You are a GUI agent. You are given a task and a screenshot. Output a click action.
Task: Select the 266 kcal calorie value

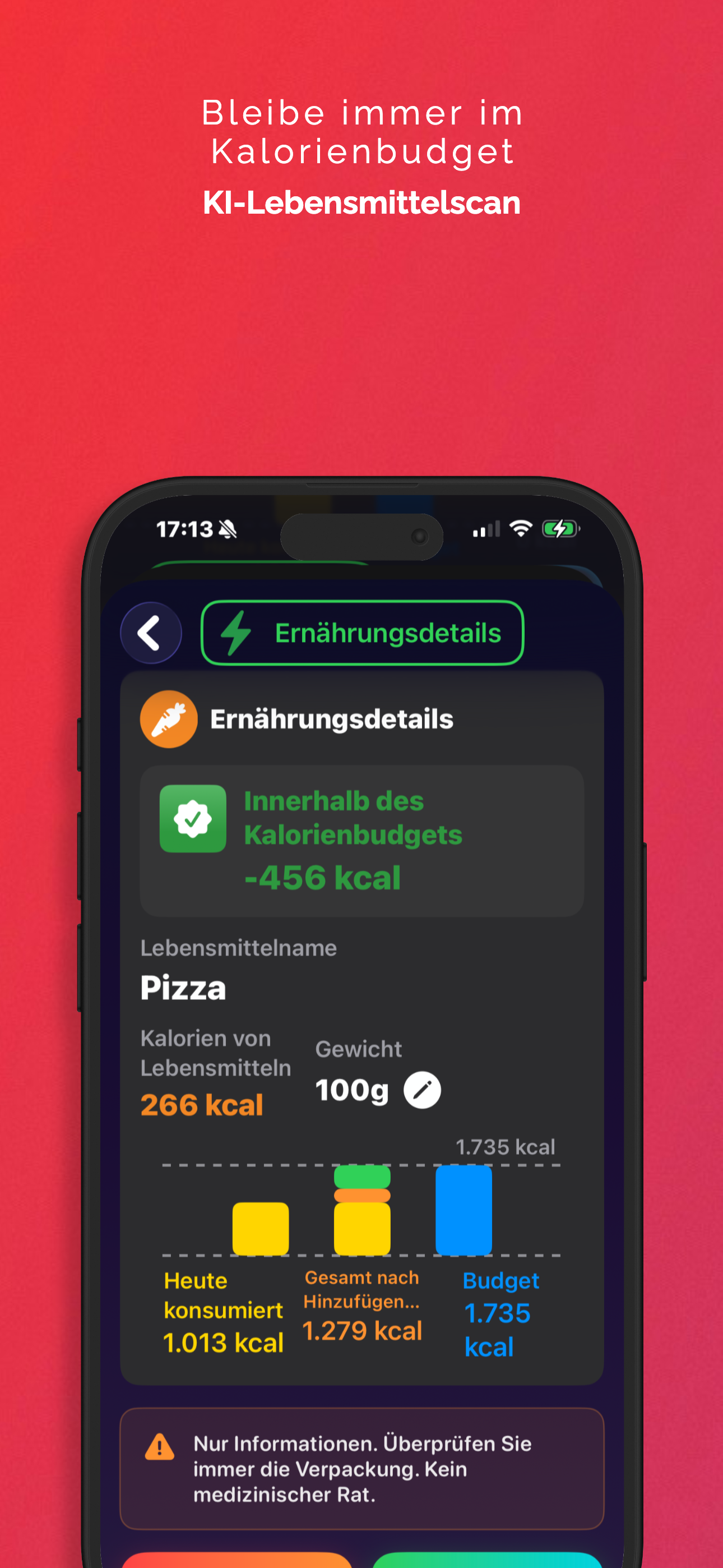(201, 1104)
